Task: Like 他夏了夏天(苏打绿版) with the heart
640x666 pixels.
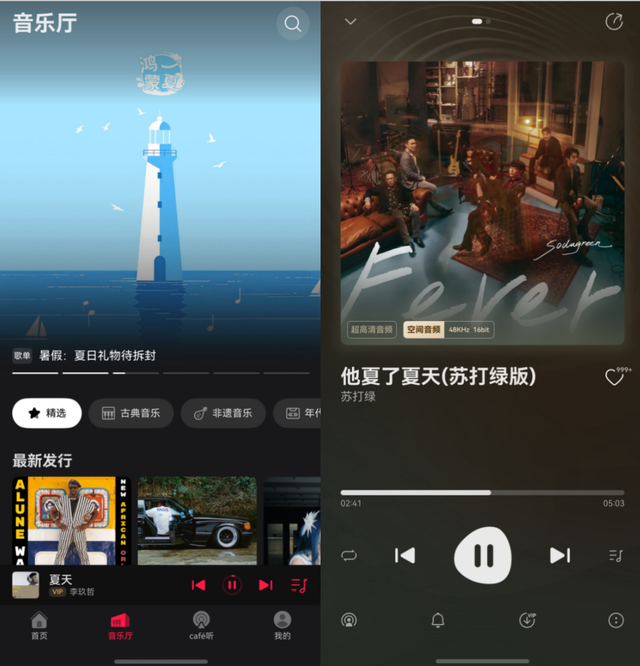Action: click(x=614, y=378)
